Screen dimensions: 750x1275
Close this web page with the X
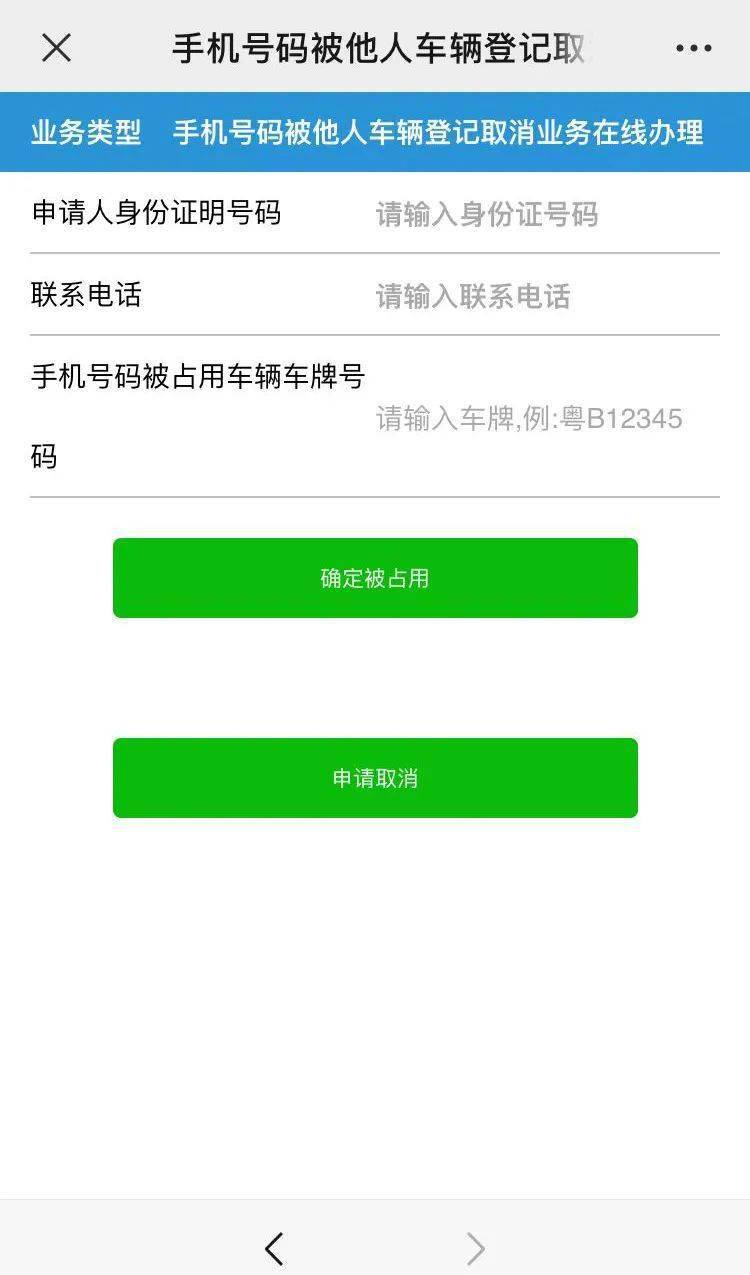(x=56, y=47)
